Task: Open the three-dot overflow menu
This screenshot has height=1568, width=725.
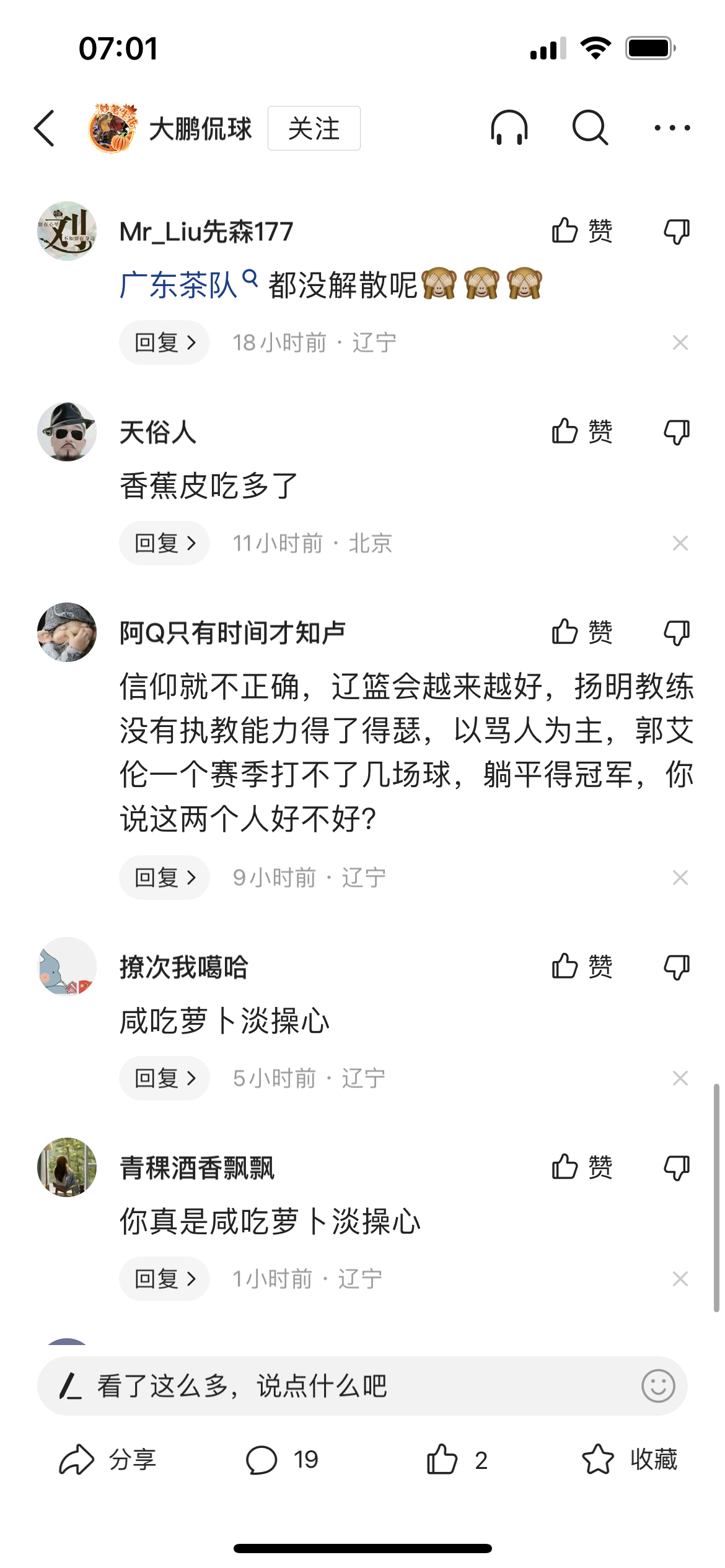Action: click(672, 128)
